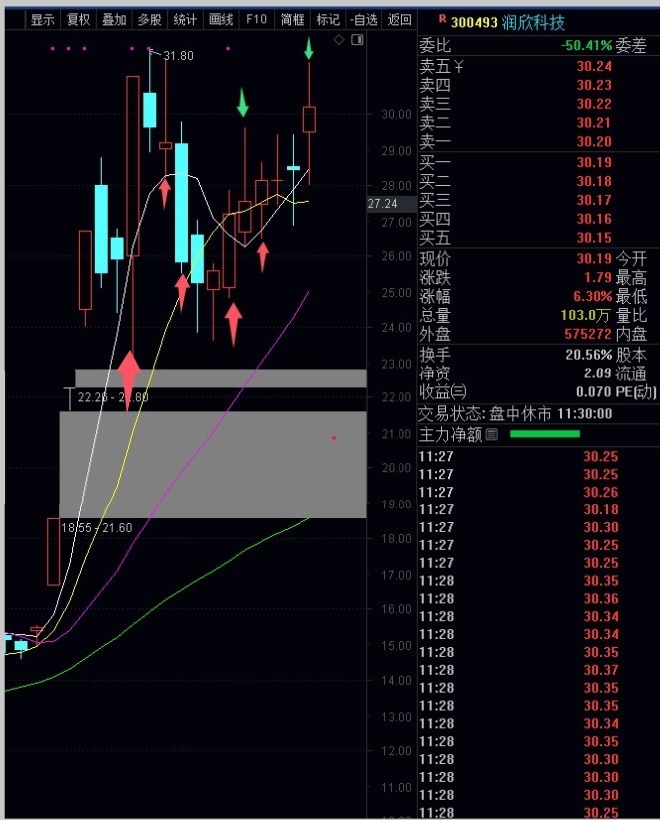Open the icon beside 主力净额
Image resolution: width=660 pixels, height=820 pixels.
[x=491, y=435]
